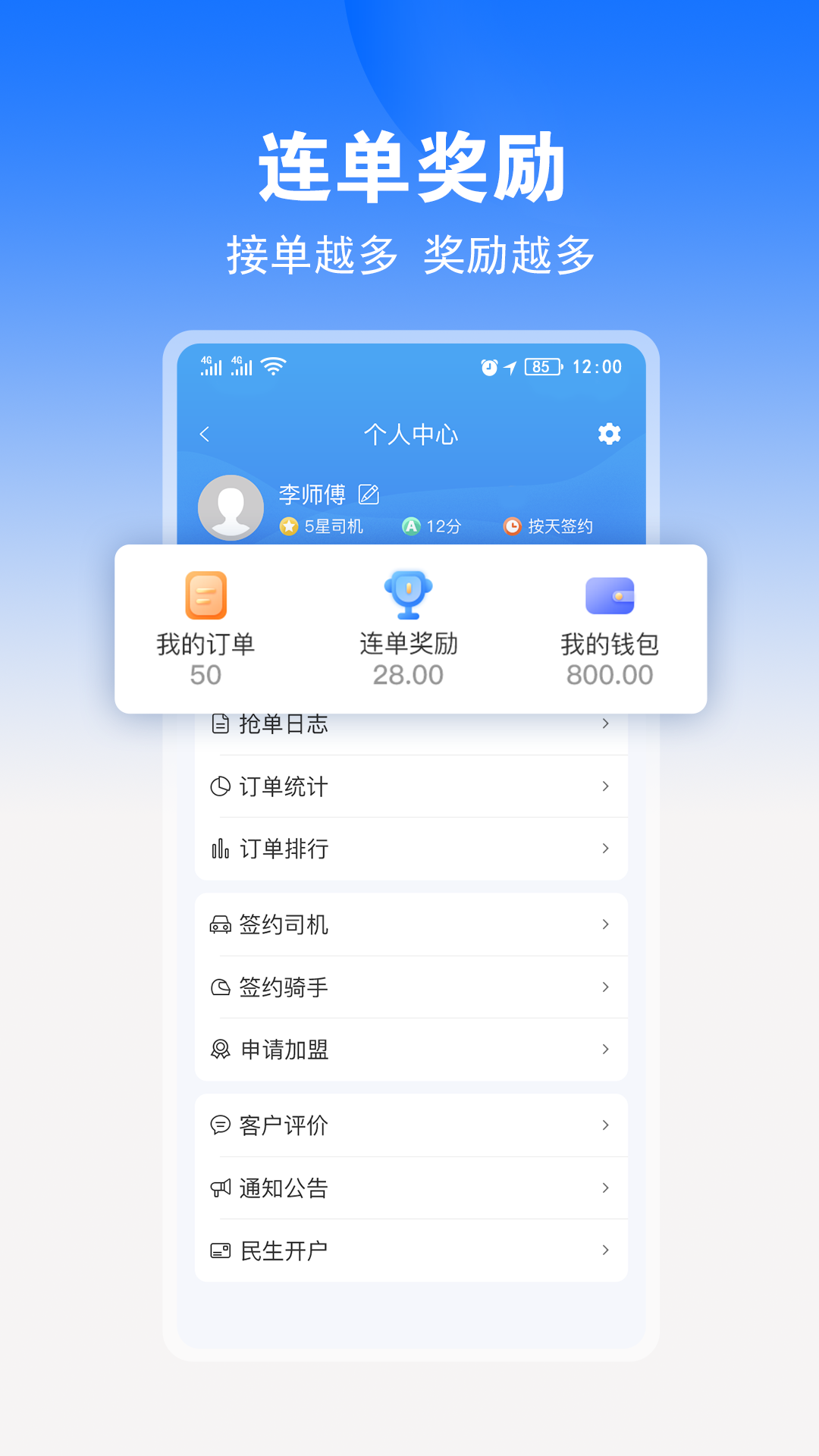Select the 订单统计 clock icon
819x1456 pixels.
pos(218,786)
